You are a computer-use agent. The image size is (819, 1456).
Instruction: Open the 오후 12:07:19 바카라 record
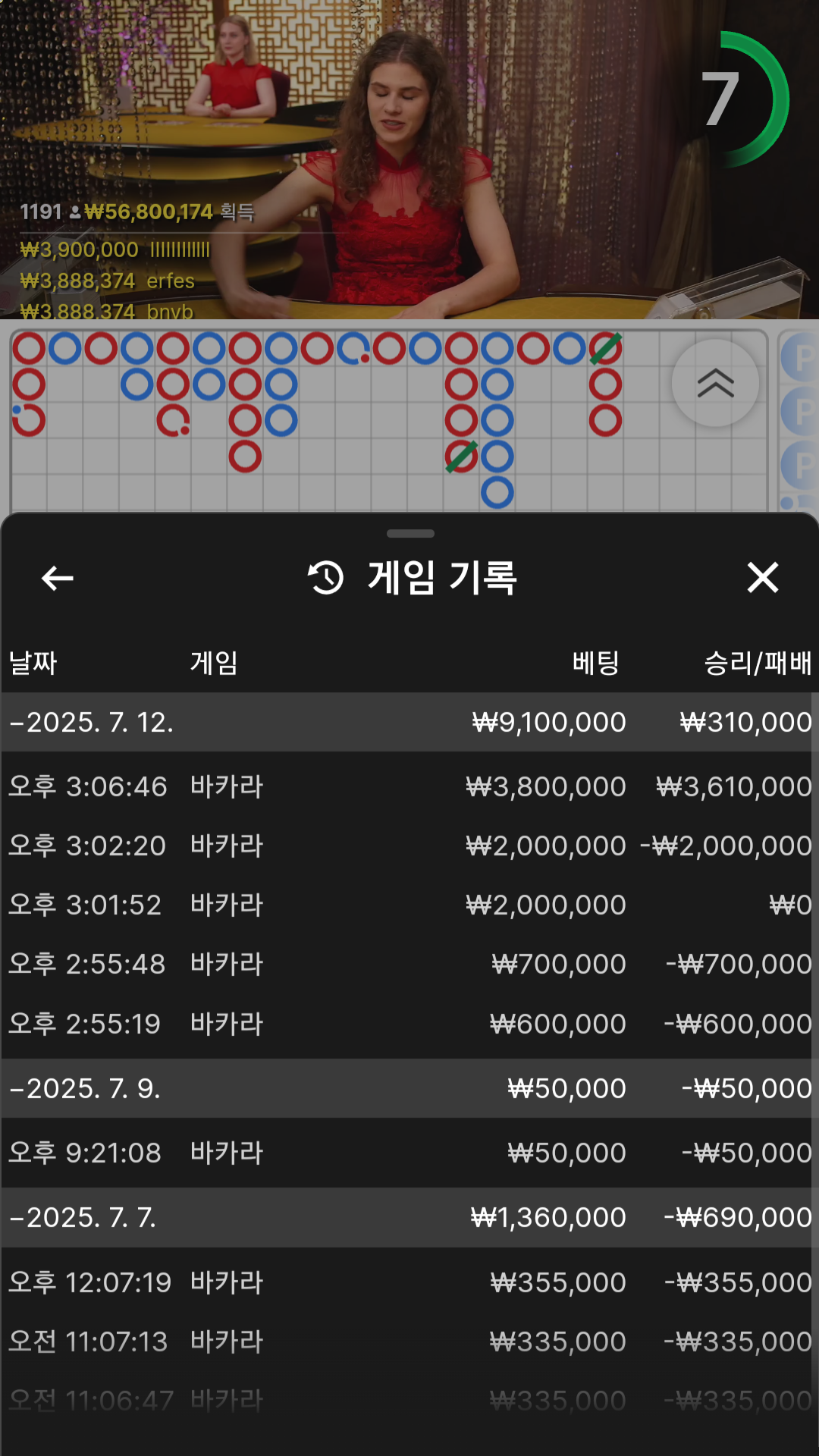[x=409, y=1282]
